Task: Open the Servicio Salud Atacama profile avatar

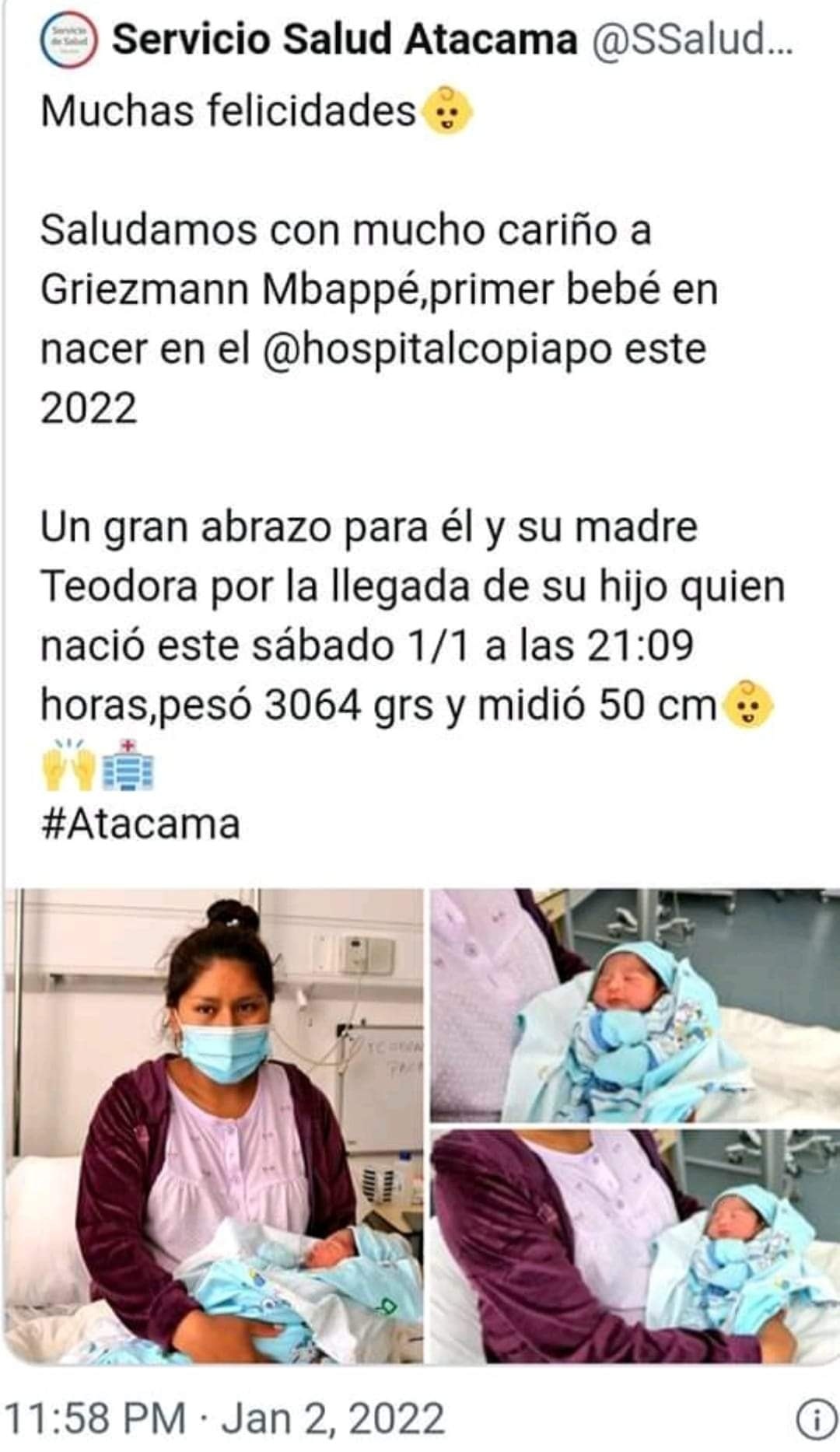Action: 69,40
